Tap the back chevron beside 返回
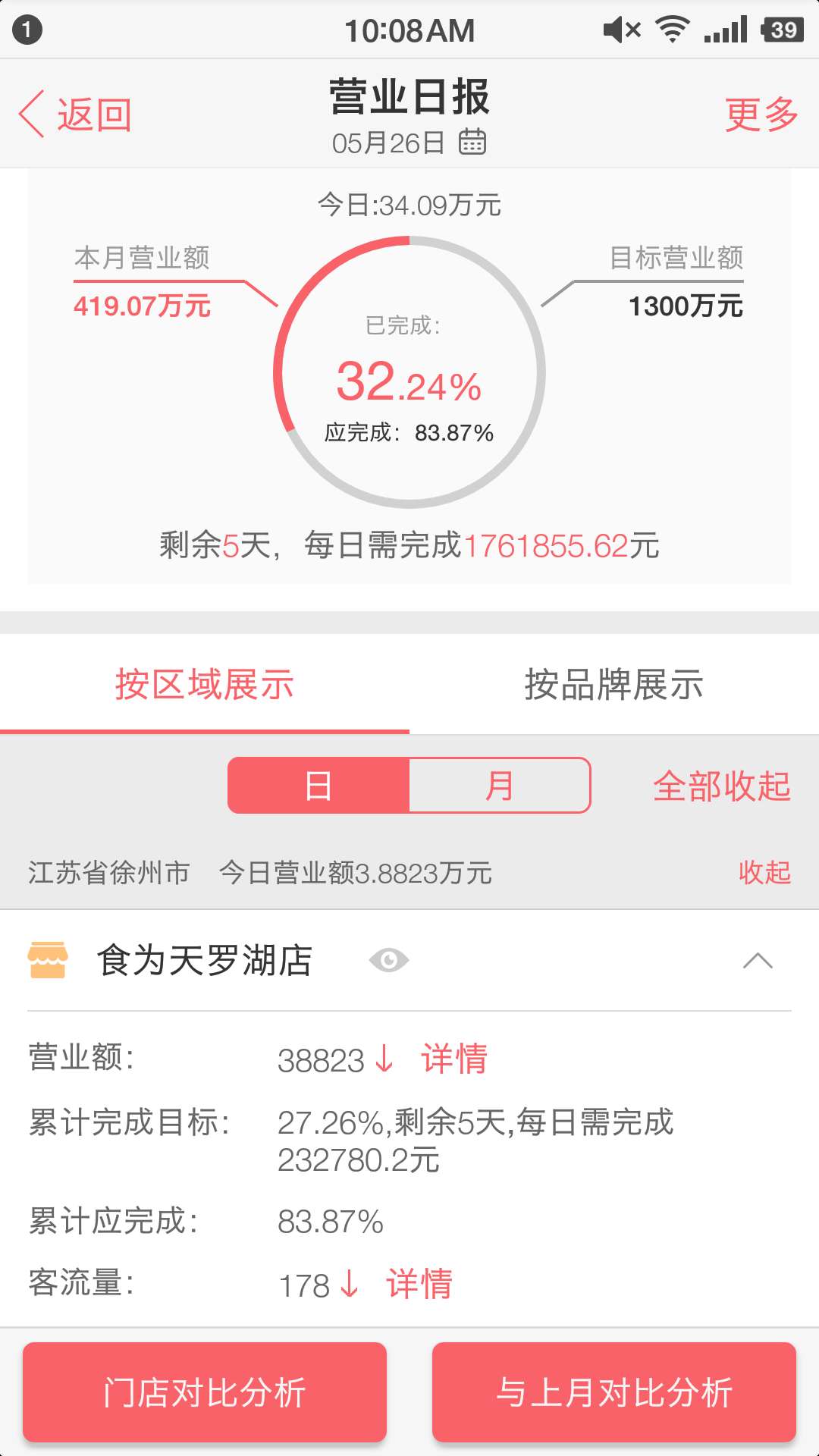The width and height of the screenshot is (819, 1456). 32,114
